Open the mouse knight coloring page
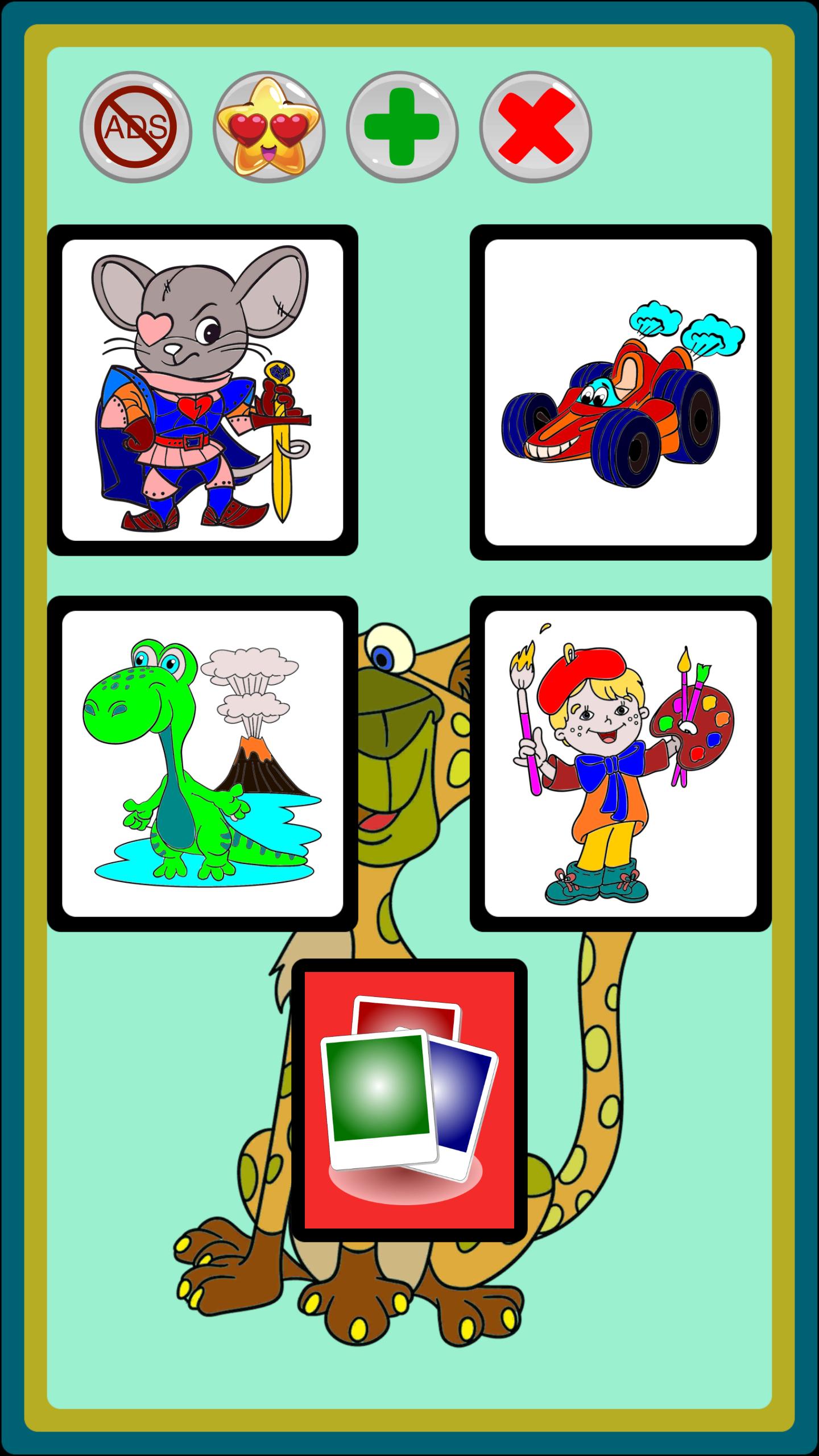 pyautogui.click(x=202, y=390)
